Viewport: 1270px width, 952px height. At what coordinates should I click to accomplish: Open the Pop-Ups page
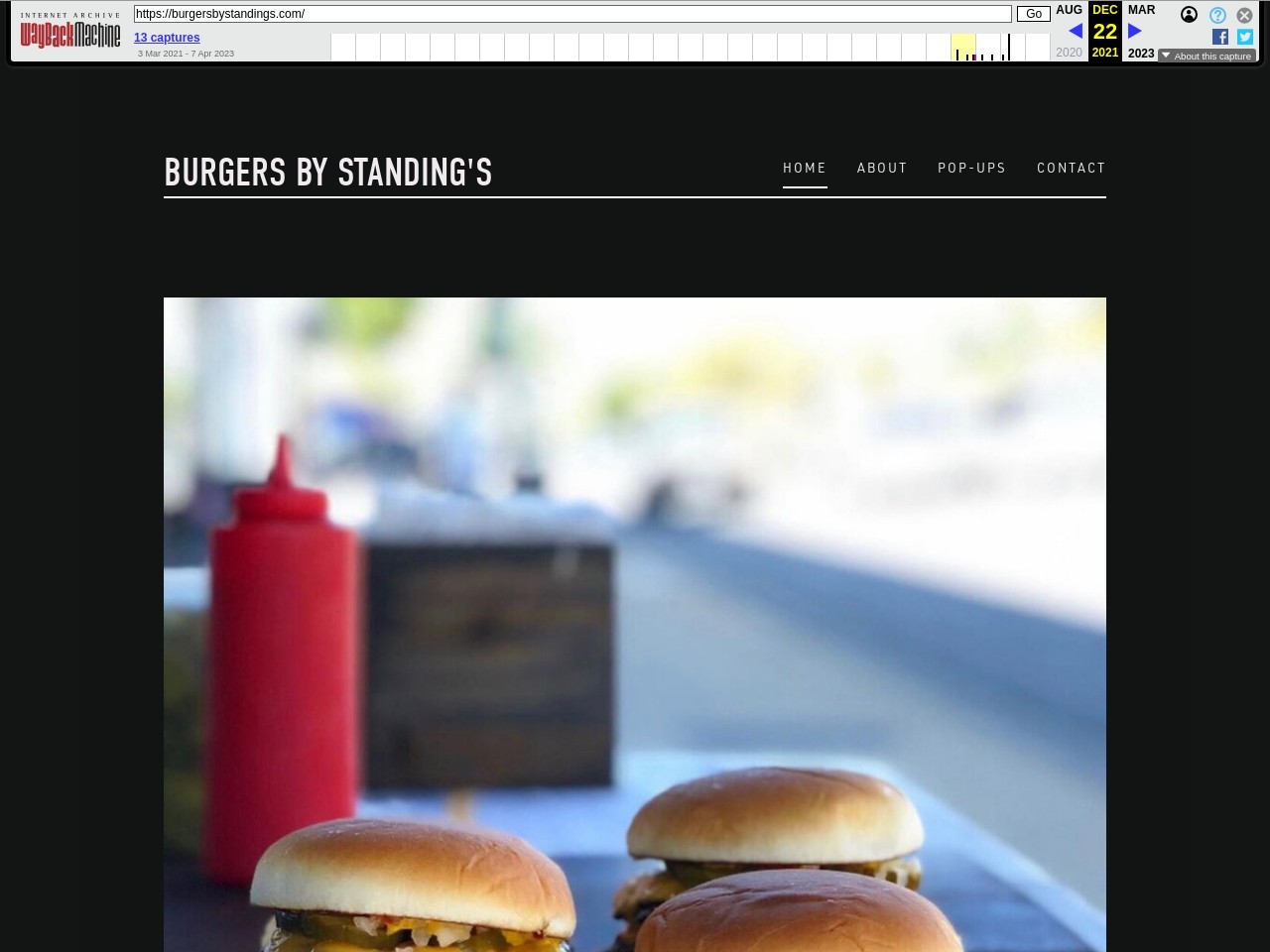[971, 169]
